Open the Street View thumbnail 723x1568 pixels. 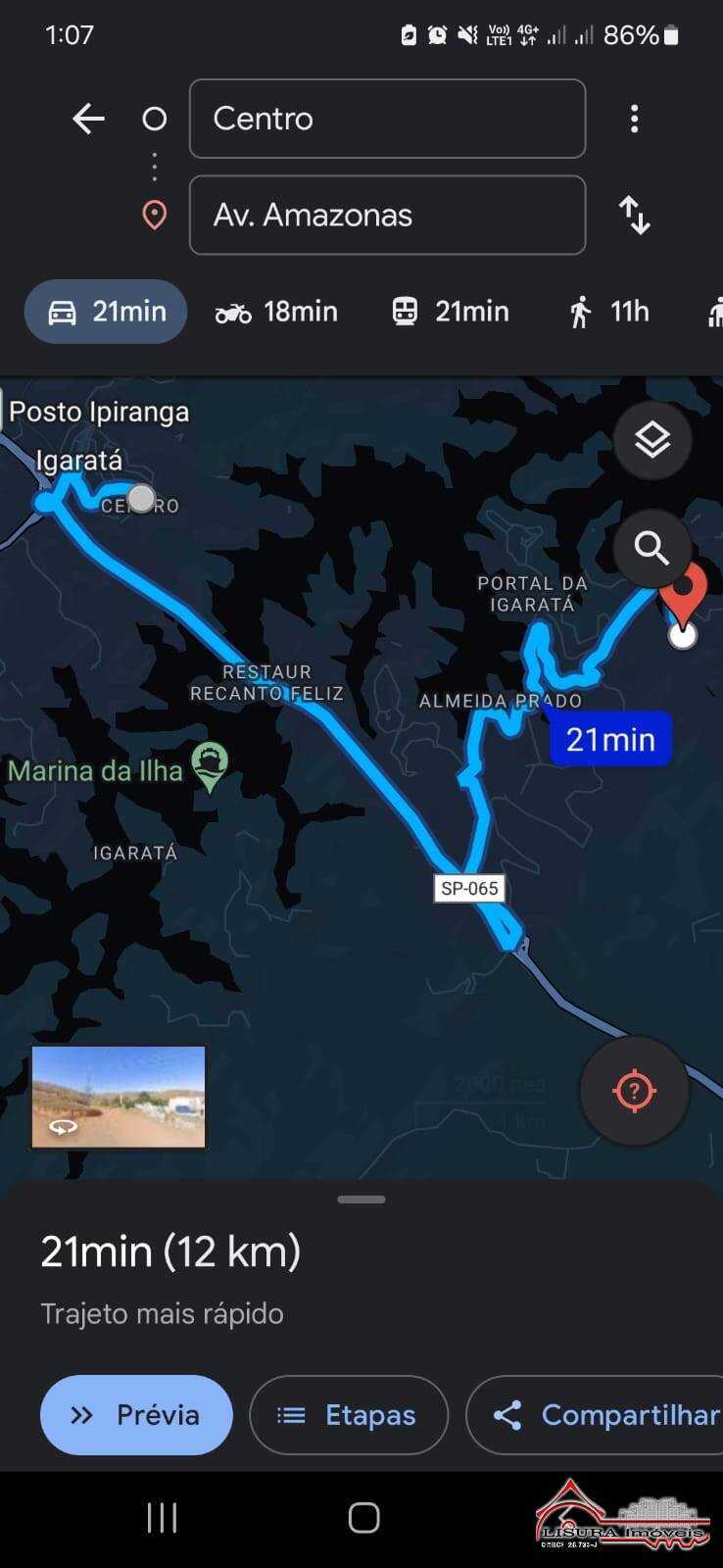pos(119,1096)
